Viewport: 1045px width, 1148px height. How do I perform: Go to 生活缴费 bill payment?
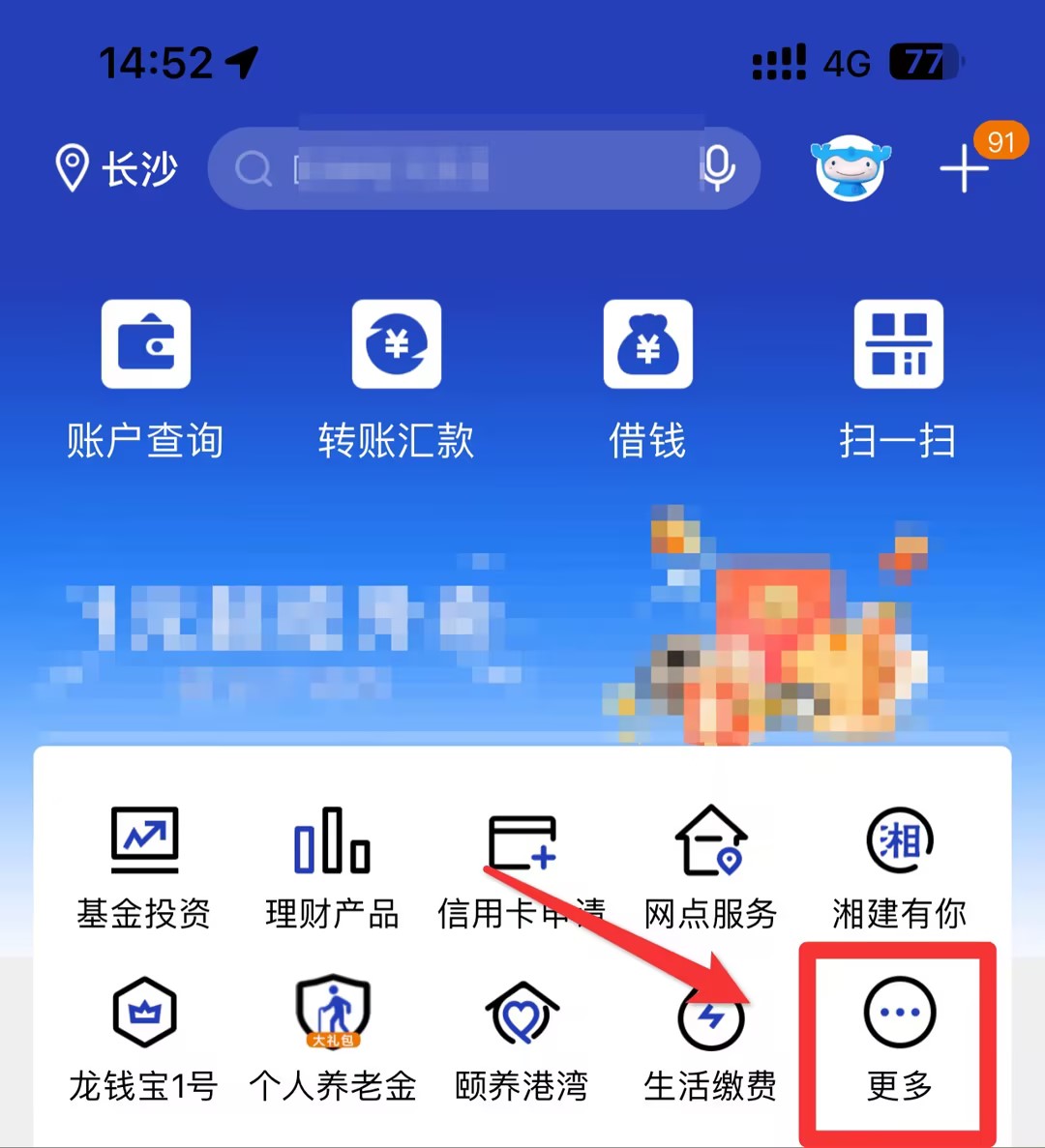[711, 1040]
